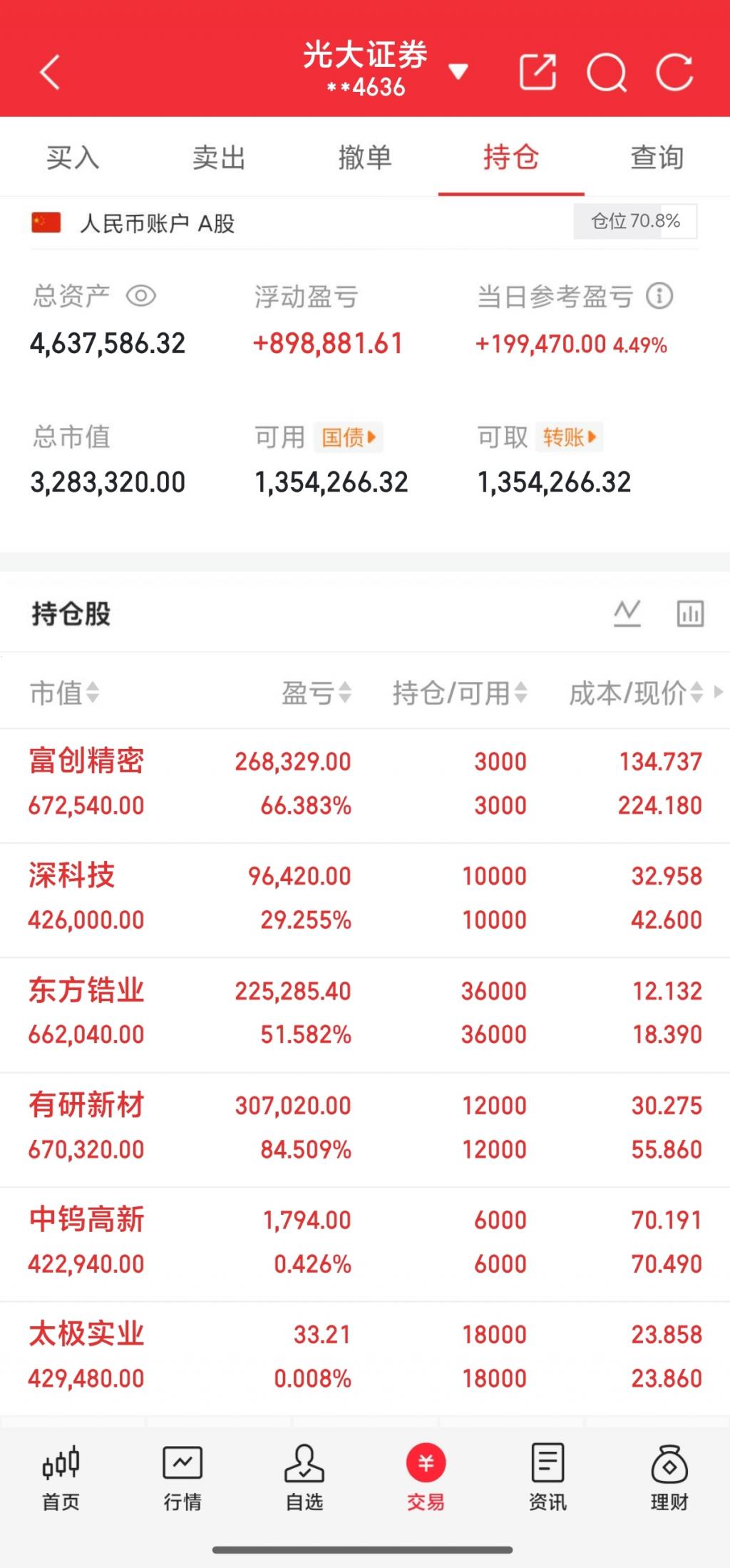Open the account switcher dropdown
730x1568 pixels.
(458, 71)
